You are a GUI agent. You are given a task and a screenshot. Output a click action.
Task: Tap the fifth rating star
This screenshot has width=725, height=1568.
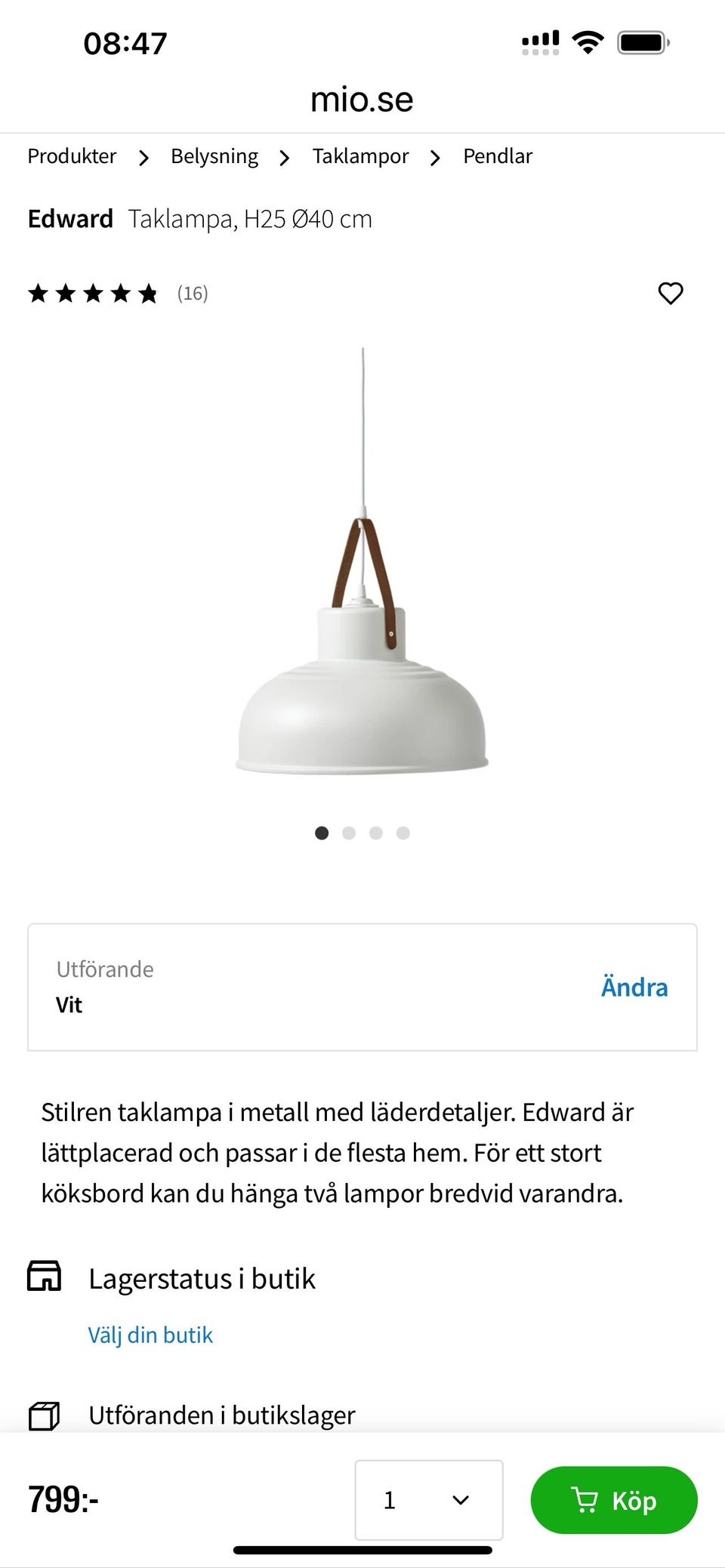147,294
